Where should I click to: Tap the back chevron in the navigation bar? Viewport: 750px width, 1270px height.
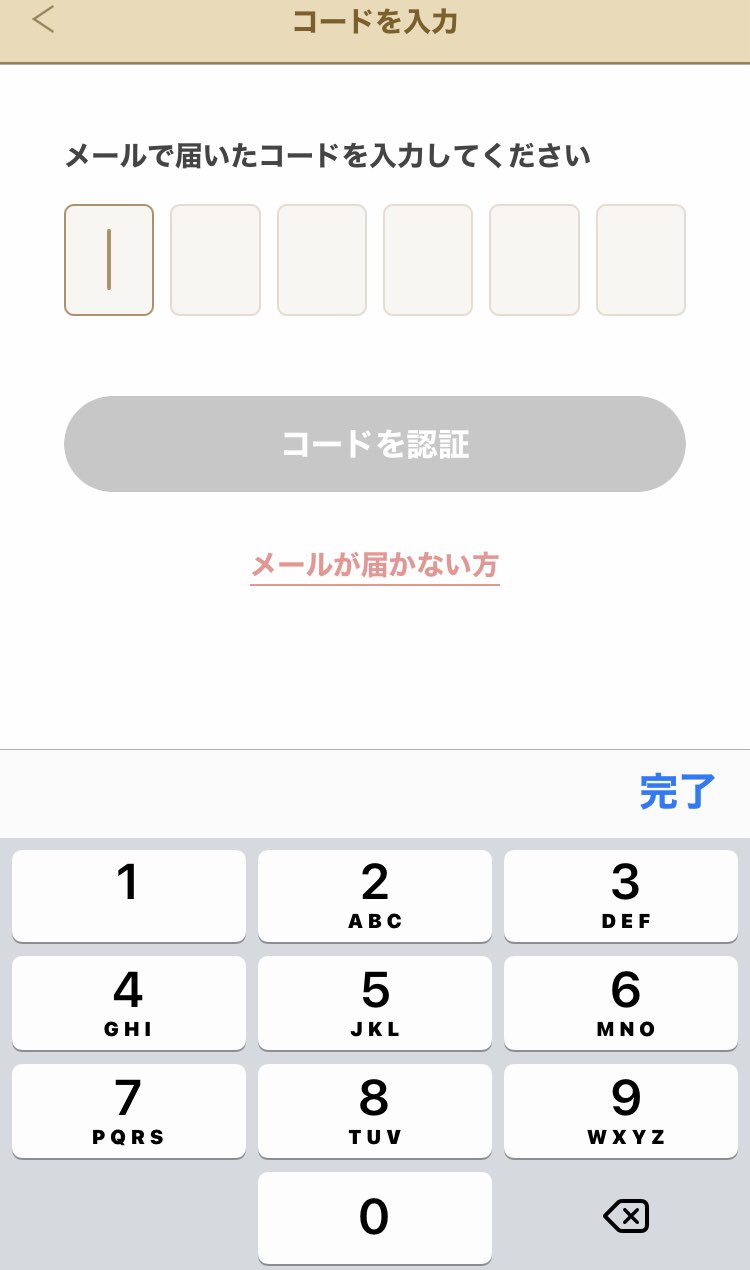coord(42,20)
